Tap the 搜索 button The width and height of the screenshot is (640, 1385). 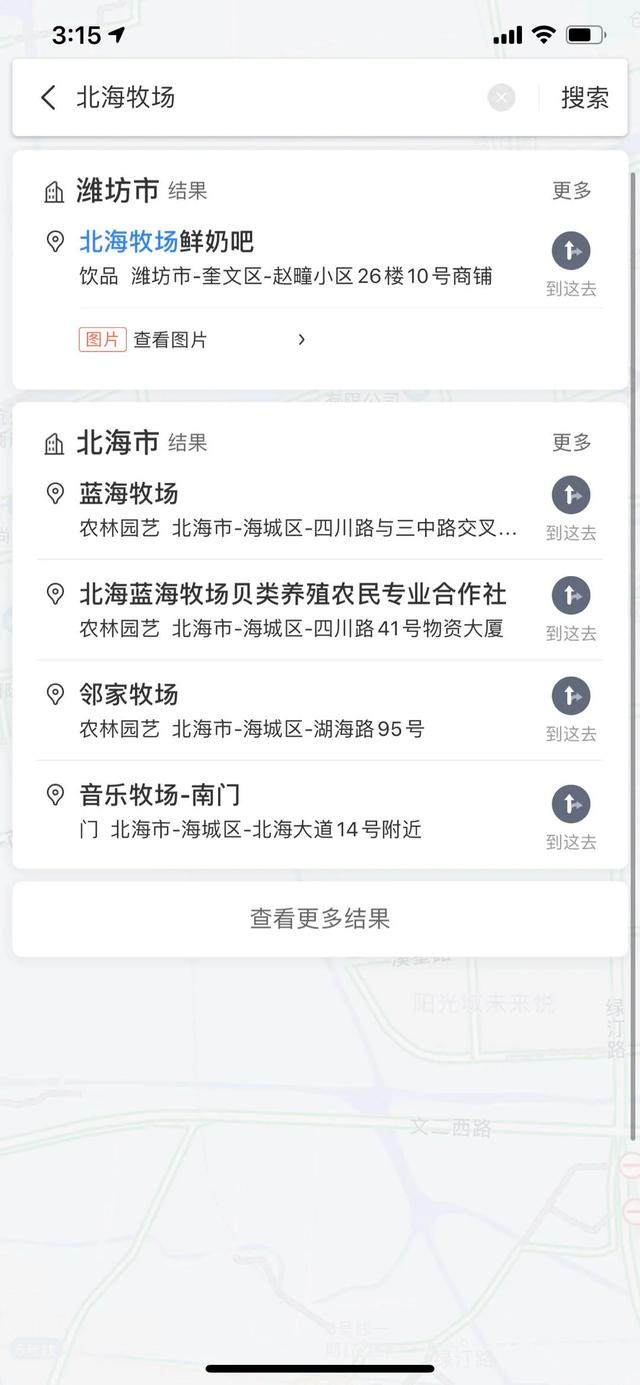[585, 98]
